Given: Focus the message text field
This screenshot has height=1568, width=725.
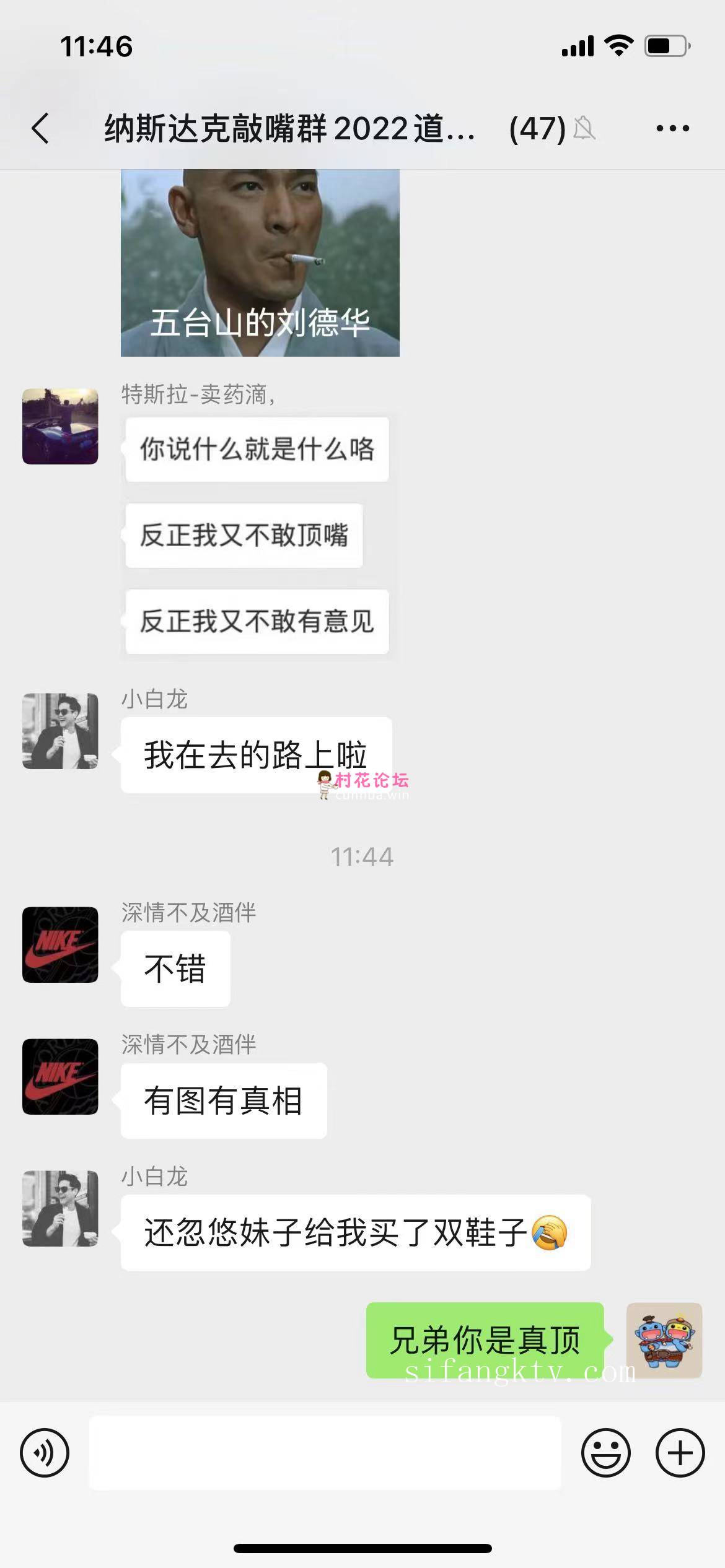Looking at the screenshot, I should pos(325,1453).
